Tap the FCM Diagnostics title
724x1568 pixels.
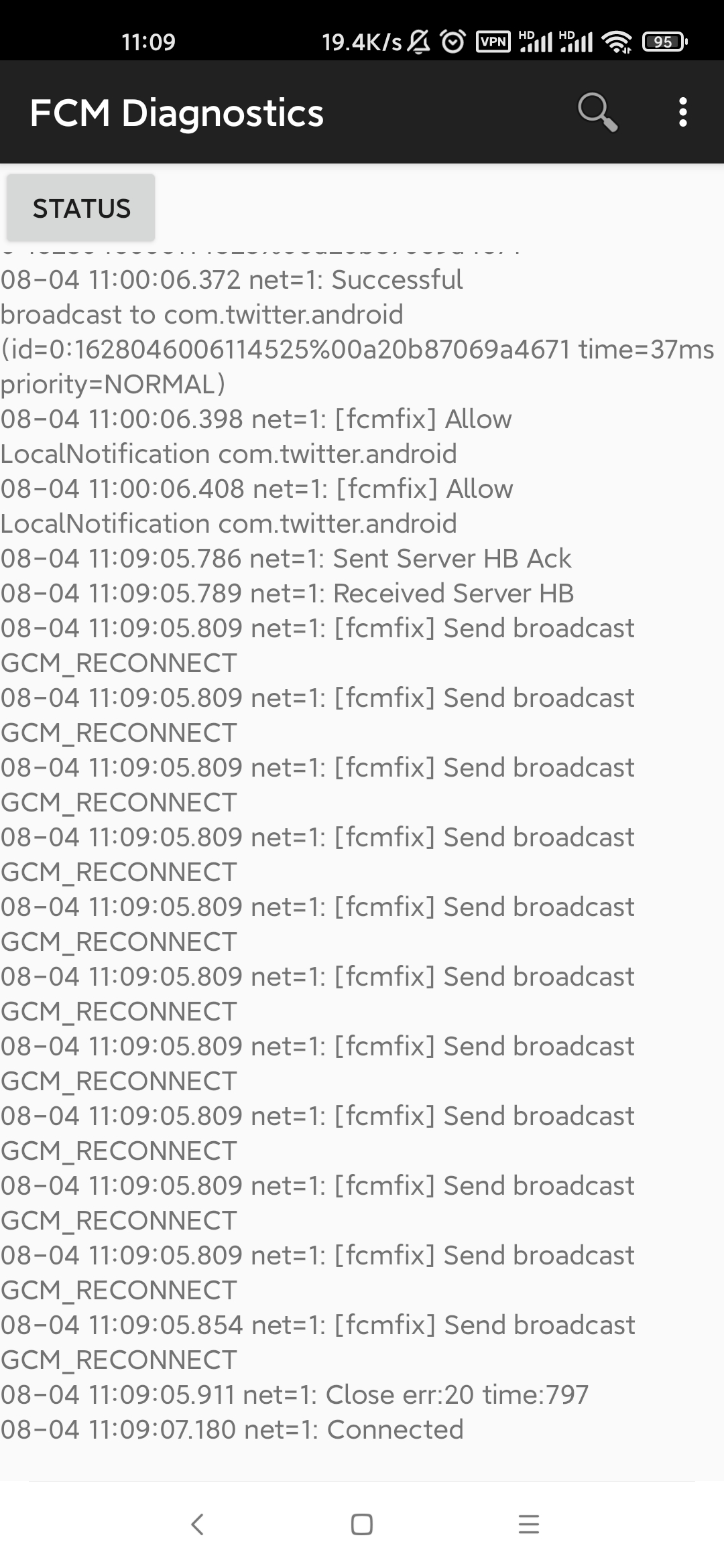(x=176, y=113)
